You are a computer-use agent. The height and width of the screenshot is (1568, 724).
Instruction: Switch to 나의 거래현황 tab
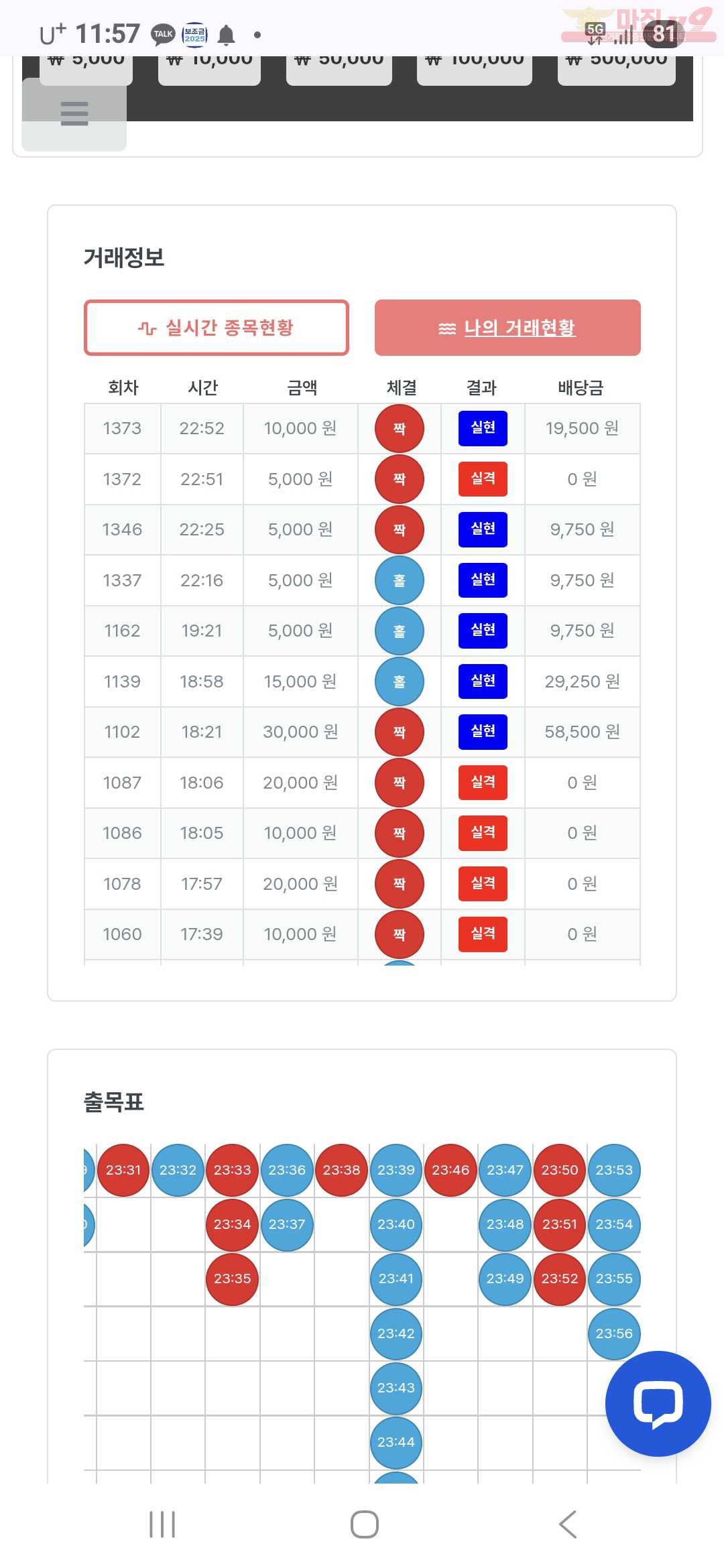click(x=507, y=328)
